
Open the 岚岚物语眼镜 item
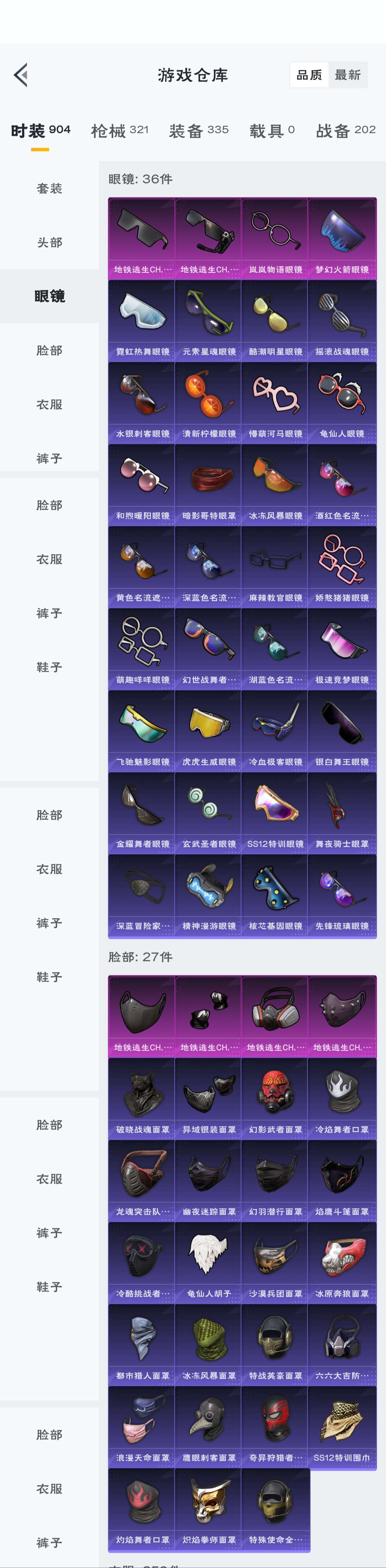[275, 239]
